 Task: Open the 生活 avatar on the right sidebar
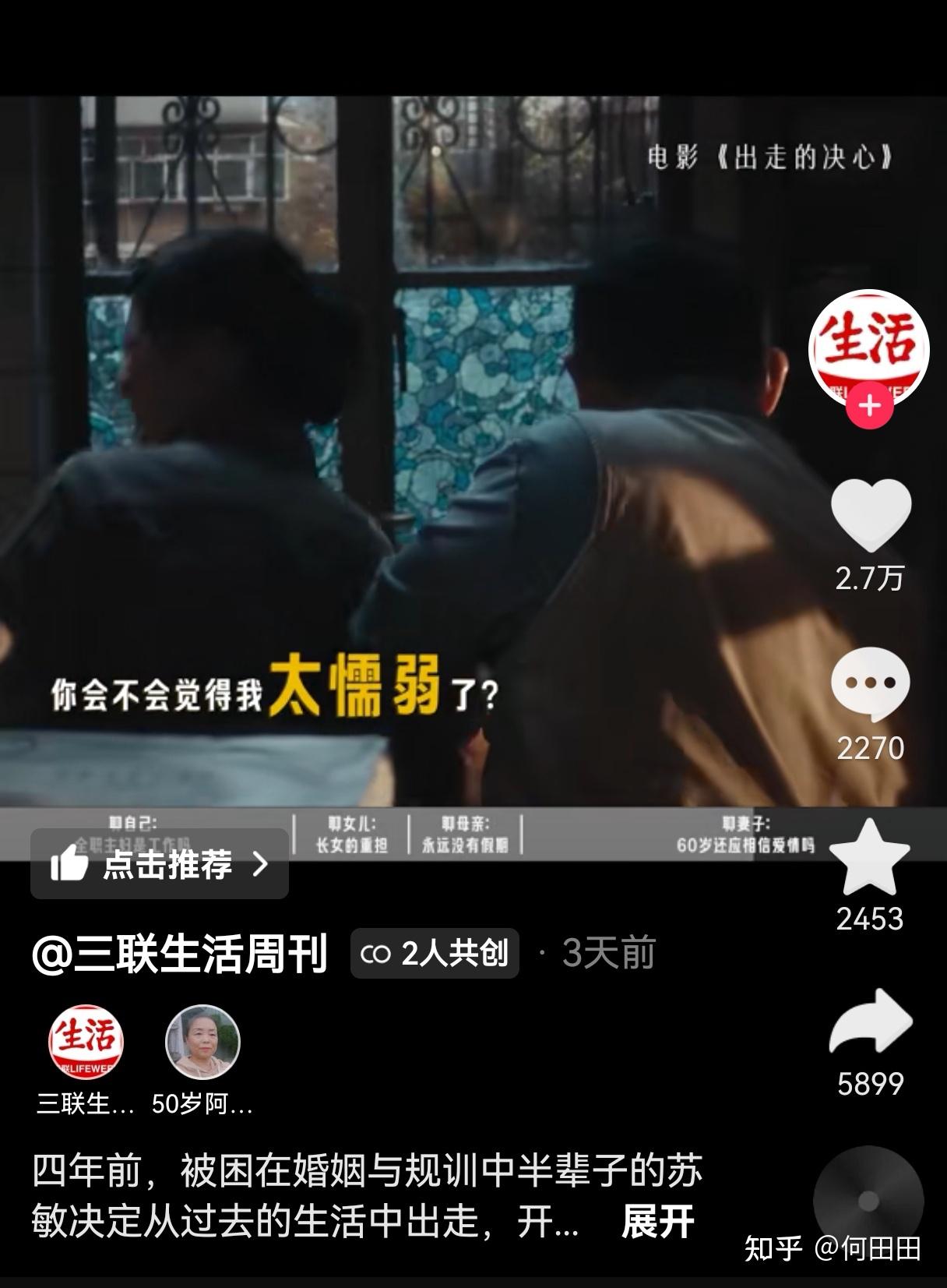tap(869, 348)
